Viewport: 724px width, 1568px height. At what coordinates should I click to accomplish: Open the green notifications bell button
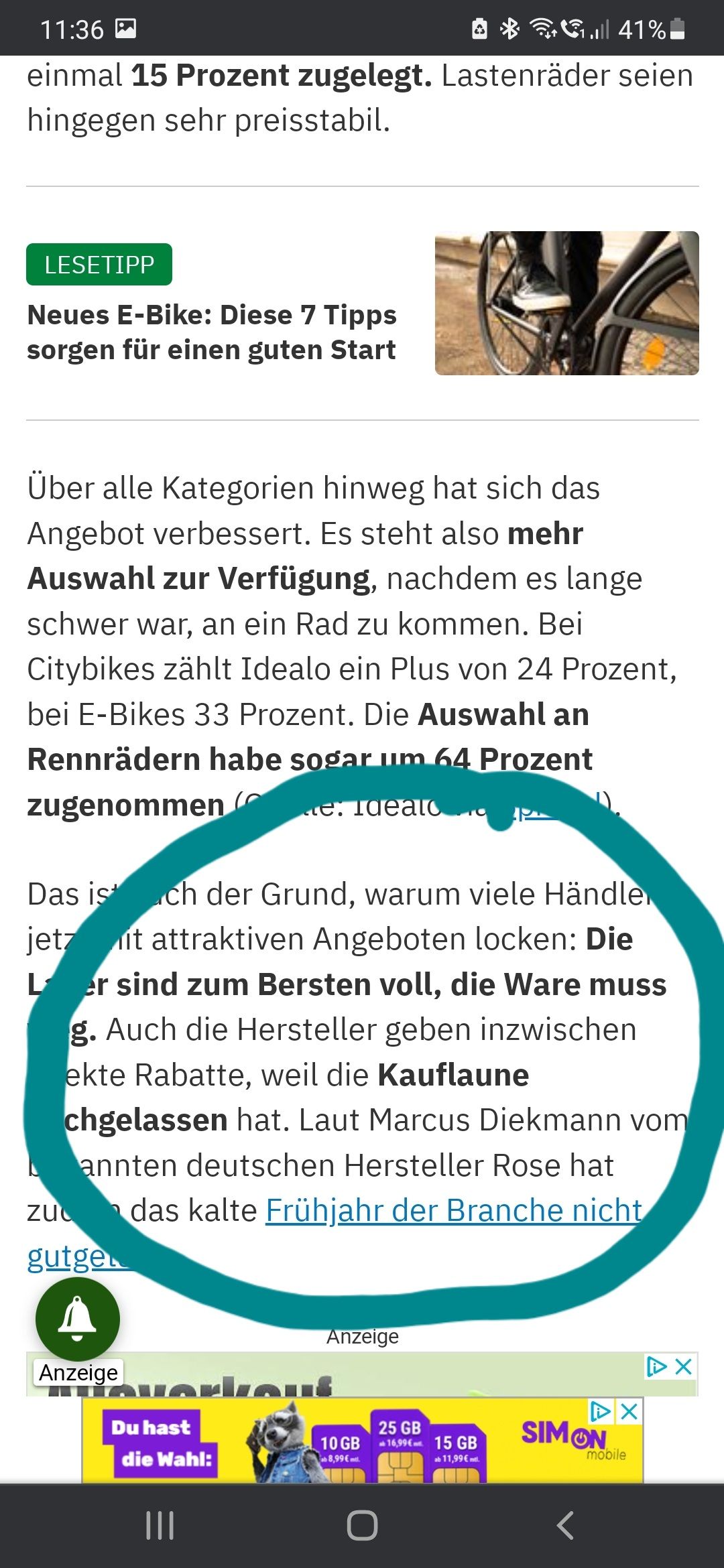78,1319
